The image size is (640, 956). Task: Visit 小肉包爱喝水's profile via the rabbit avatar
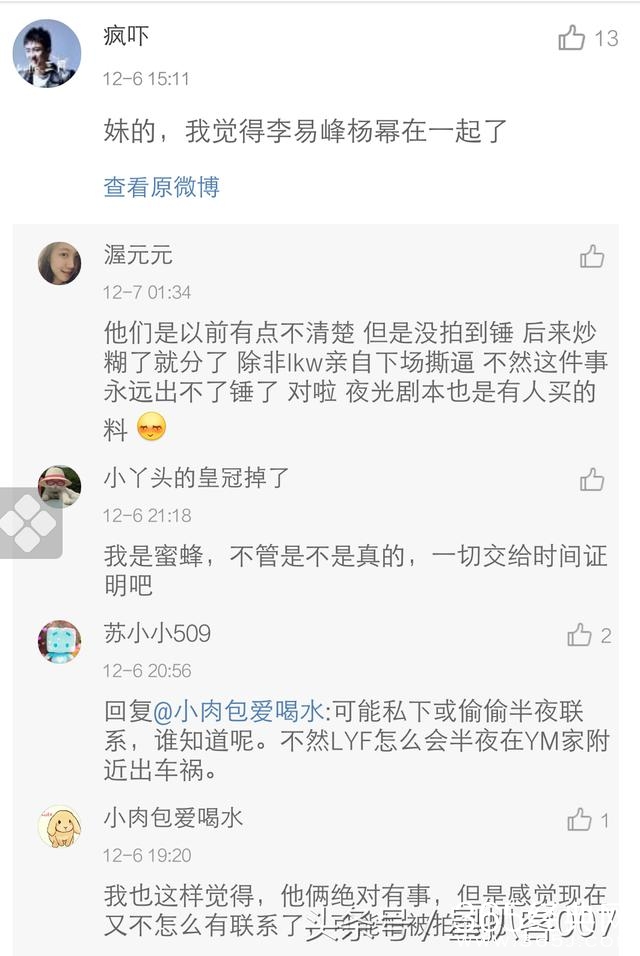[59, 826]
